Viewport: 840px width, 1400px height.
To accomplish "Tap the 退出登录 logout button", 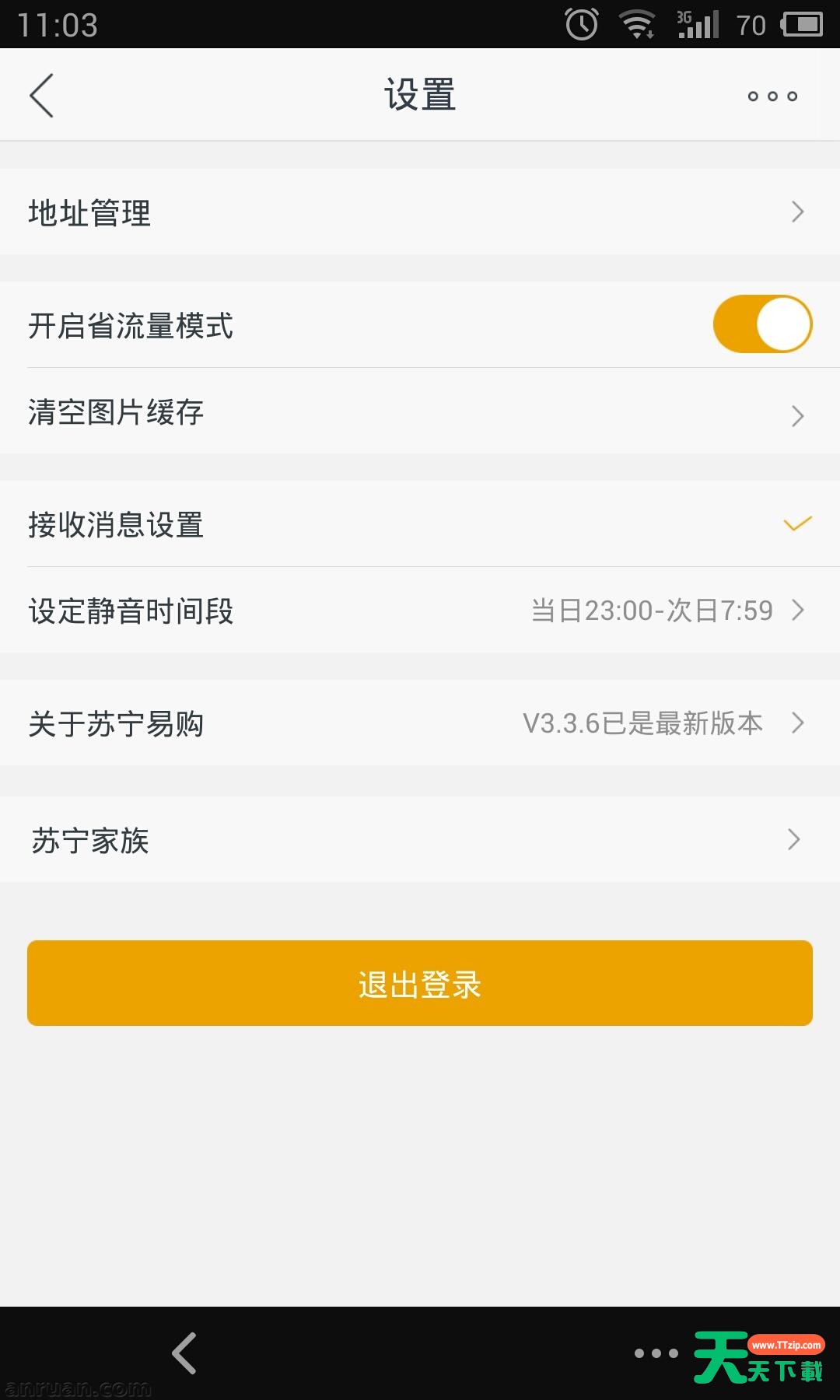I will pos(420,982).
